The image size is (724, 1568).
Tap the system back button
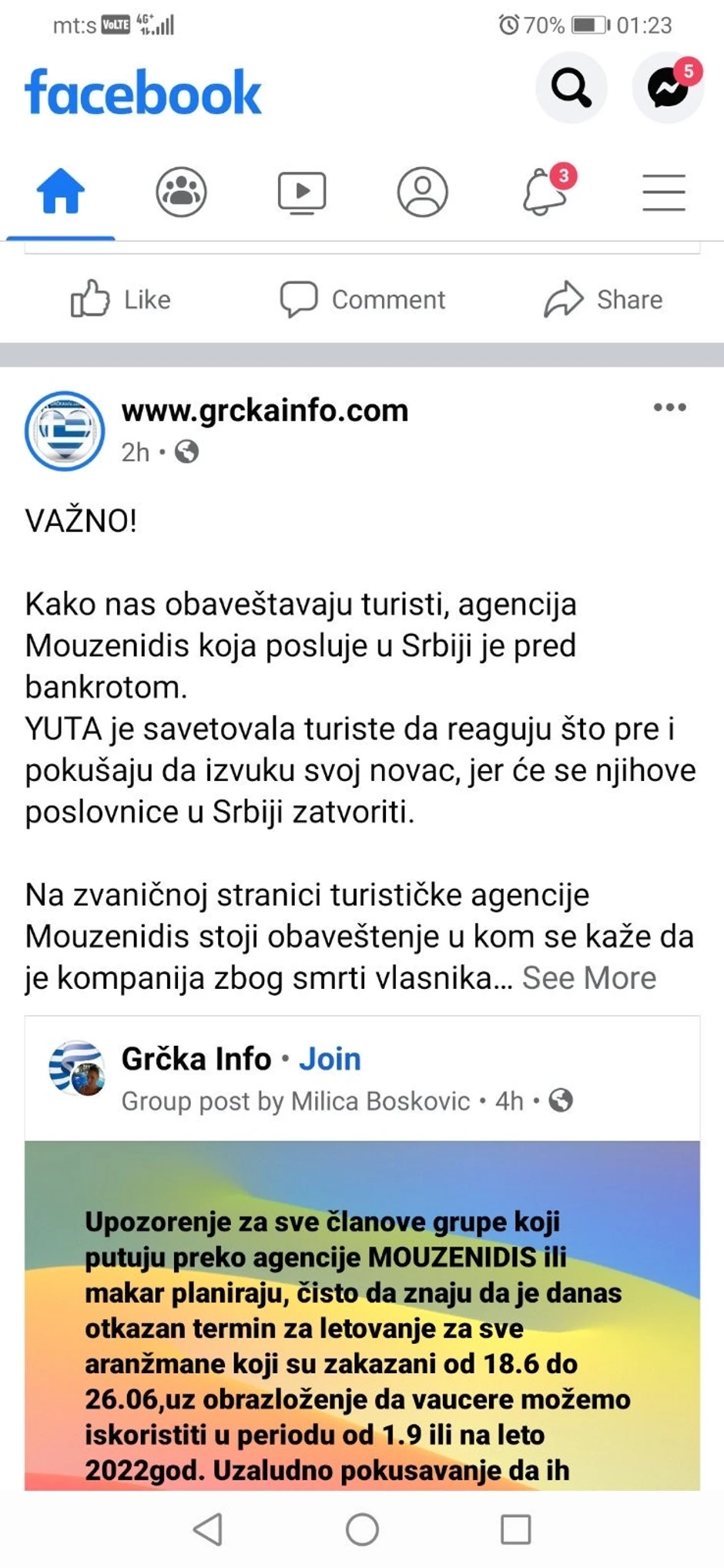pyautogui.click(x=208, y=1529)
